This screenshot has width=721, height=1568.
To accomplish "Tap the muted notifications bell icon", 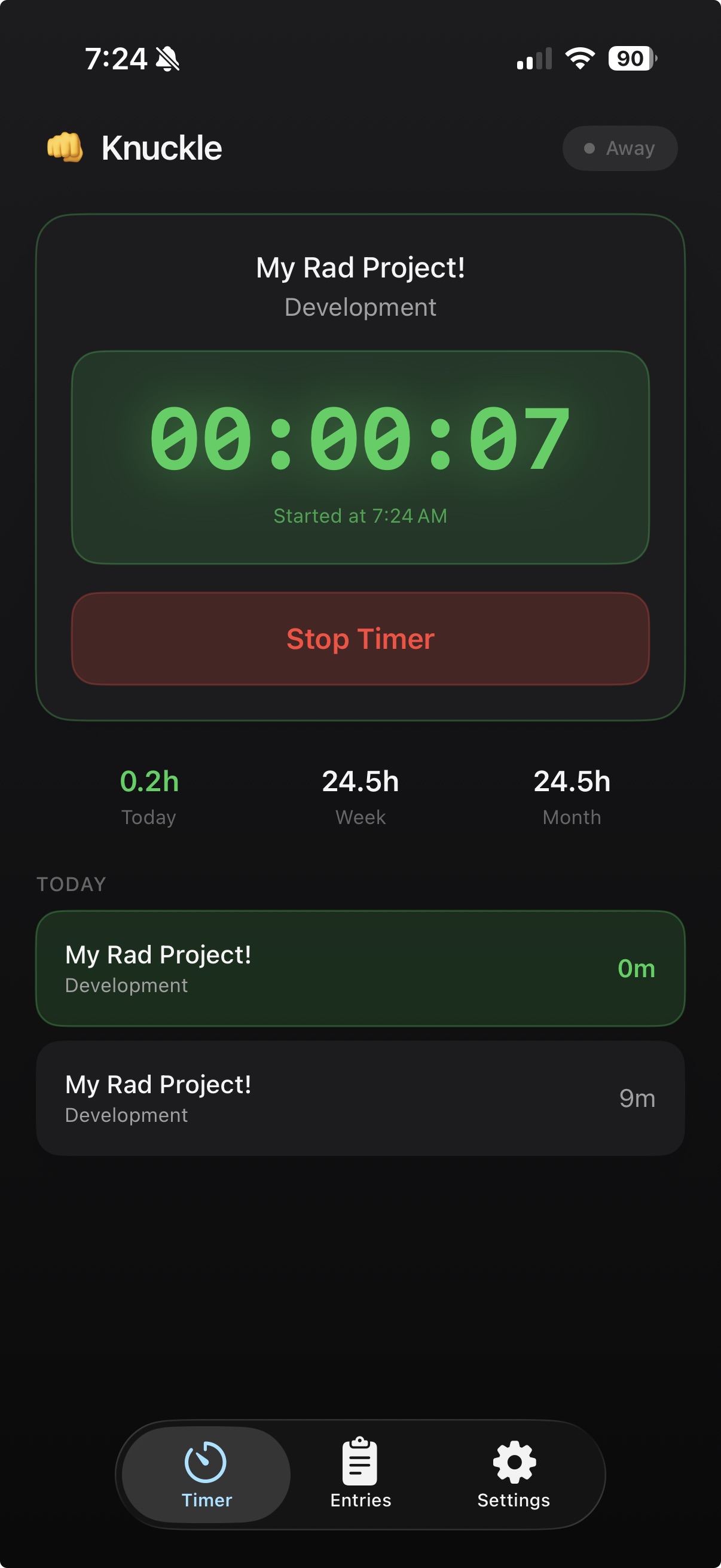I will 166,58.
